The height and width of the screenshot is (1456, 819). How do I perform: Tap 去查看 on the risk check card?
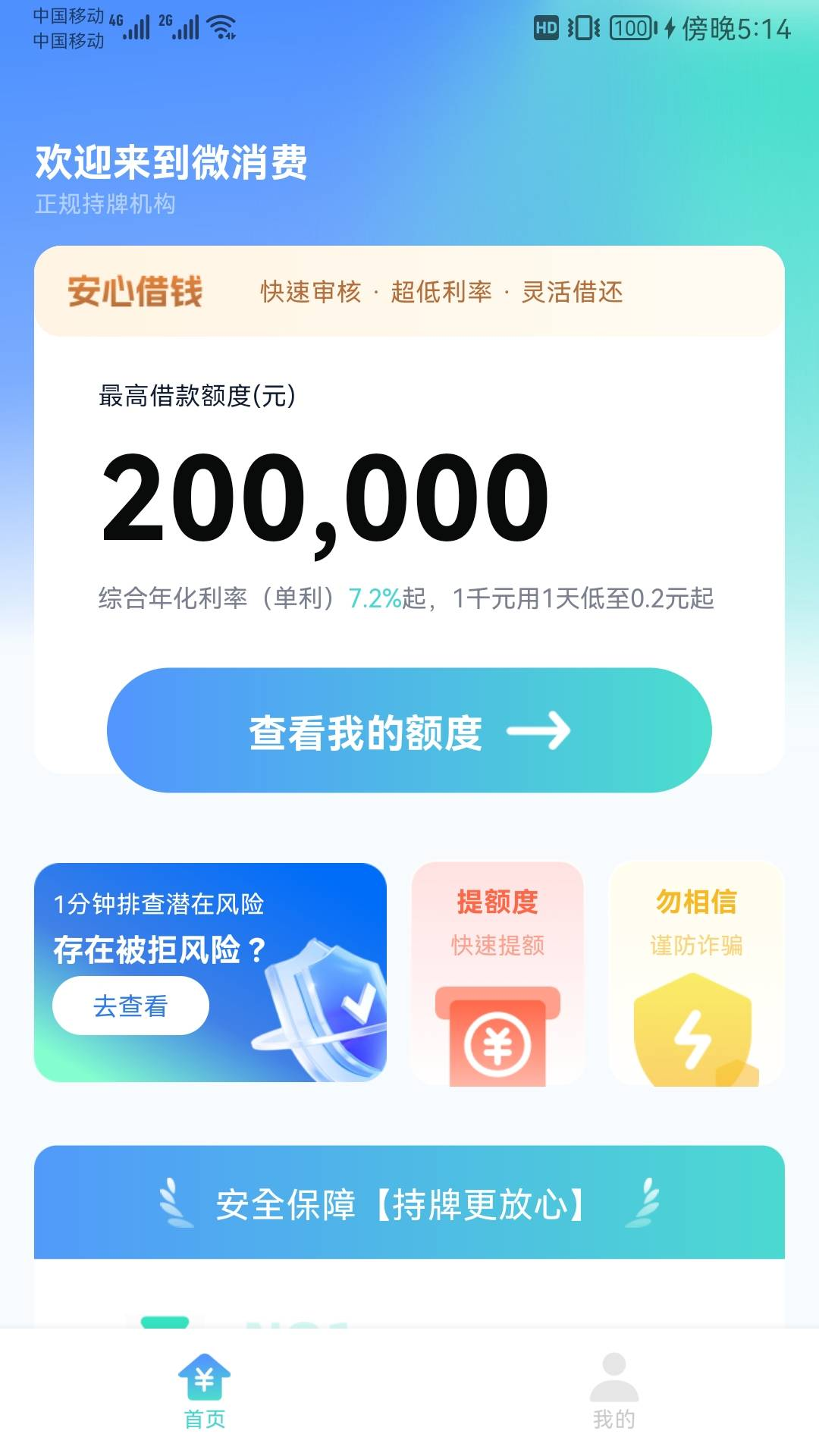[130, 1006]
